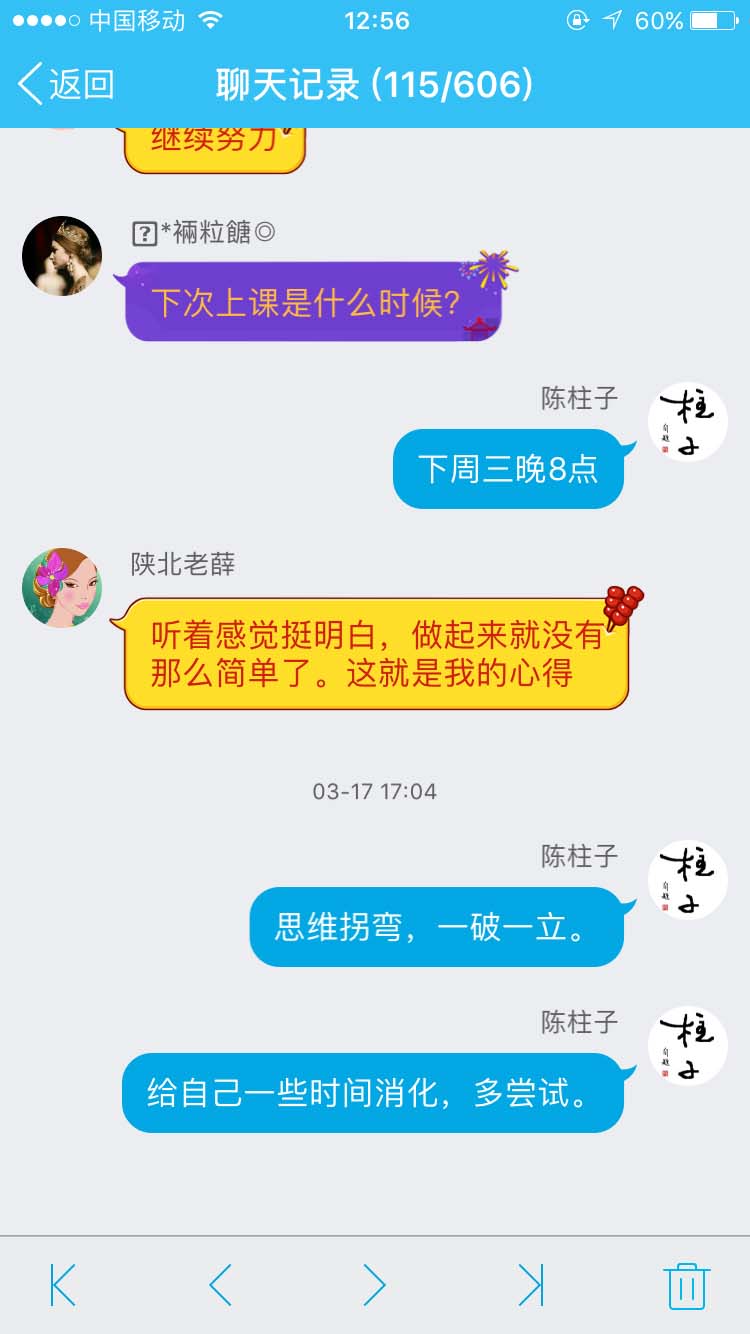Viewport: 750px width, 1334px height.
Task: Tap the trash delete icon
Action: (x=687, y=1286)
